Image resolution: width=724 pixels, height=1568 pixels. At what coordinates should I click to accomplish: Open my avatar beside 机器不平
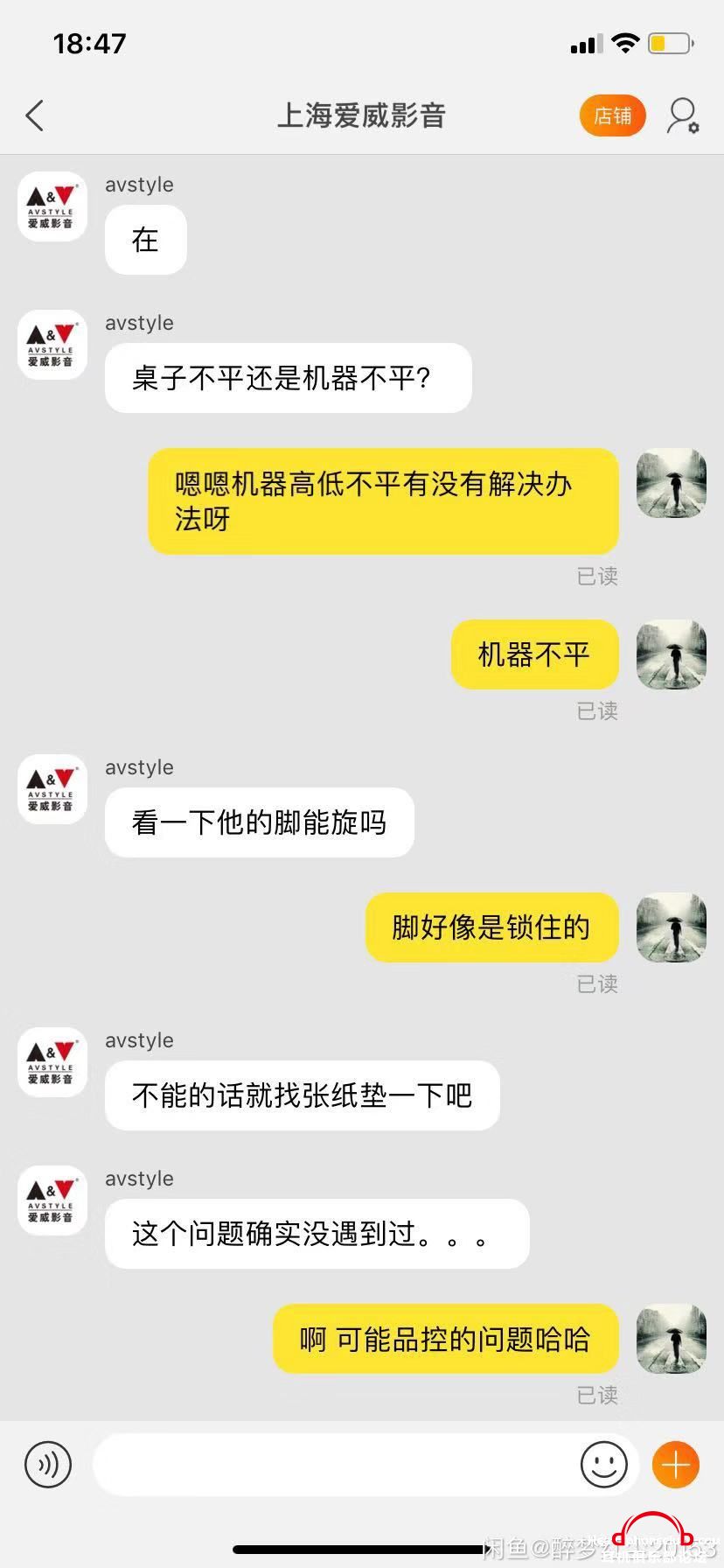[x=671, y=654]
